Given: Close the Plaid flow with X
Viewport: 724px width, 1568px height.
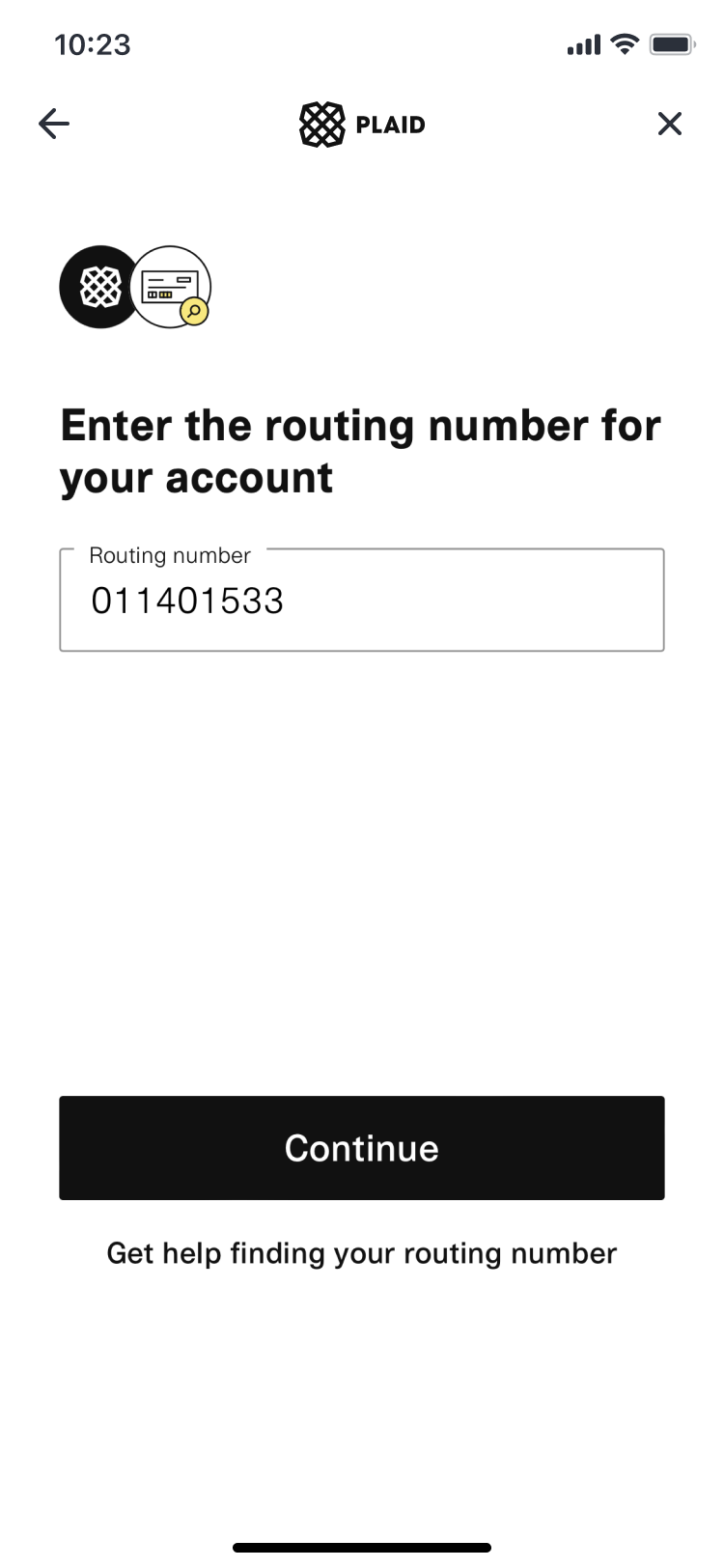Looking at the screenshot, I should (669, 124).
